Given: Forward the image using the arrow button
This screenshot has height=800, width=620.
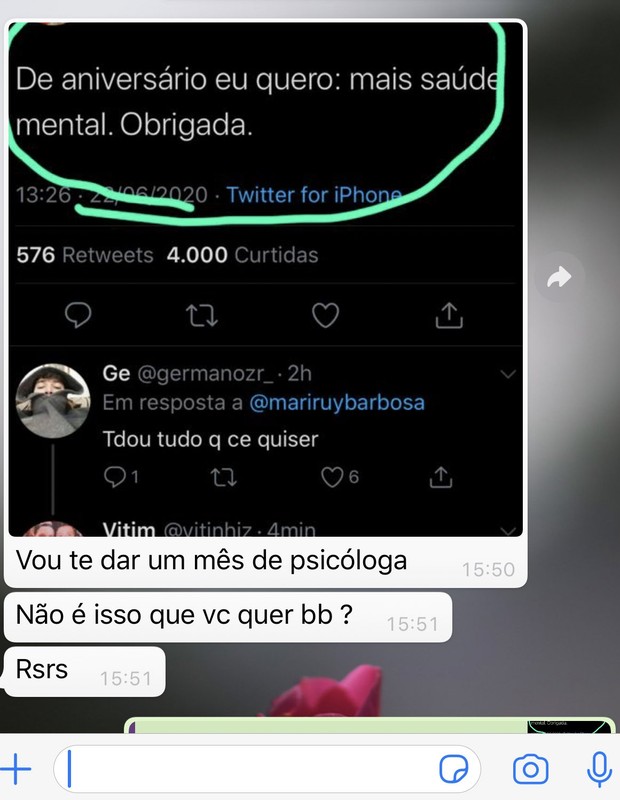Looking at the screenshot, I should (559, 279).
